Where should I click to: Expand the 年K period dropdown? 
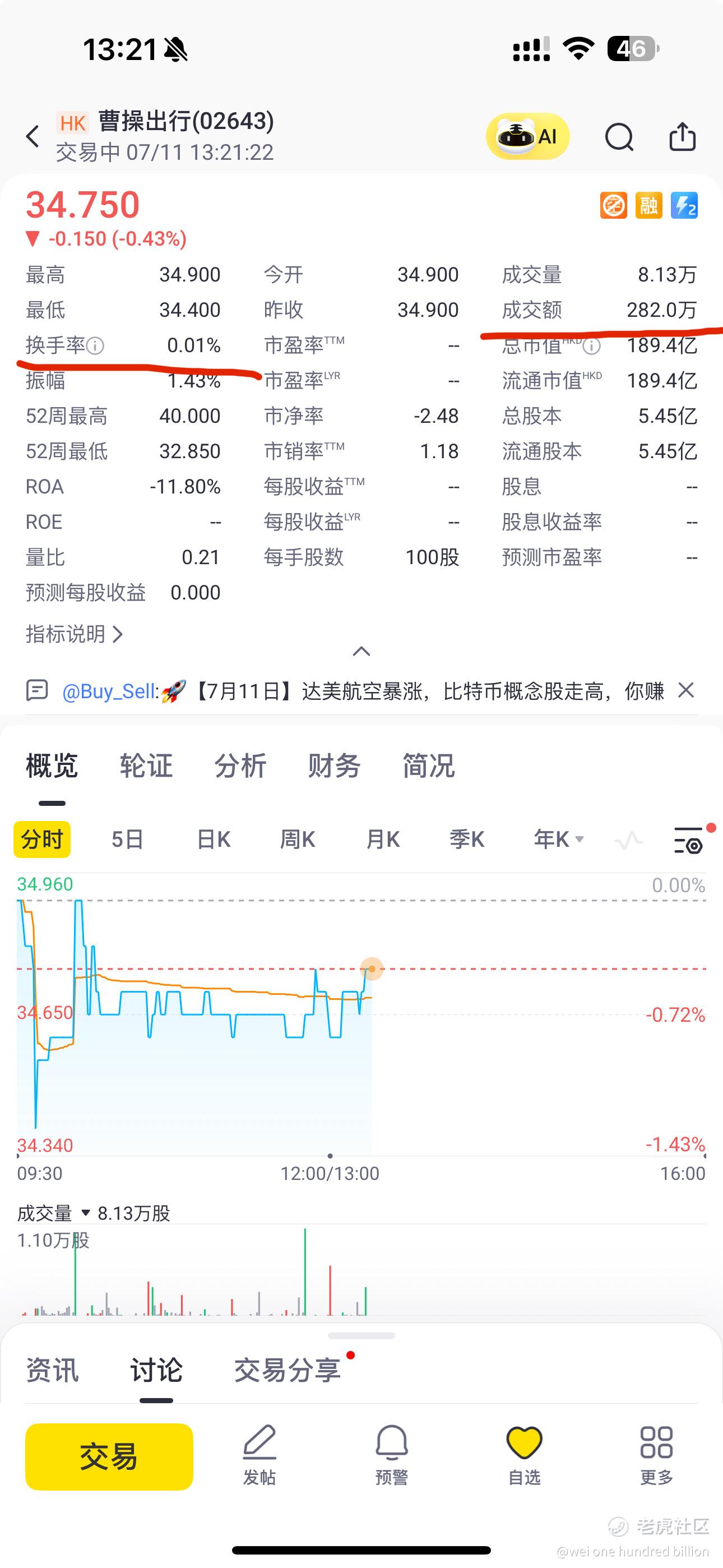(559, 840)
